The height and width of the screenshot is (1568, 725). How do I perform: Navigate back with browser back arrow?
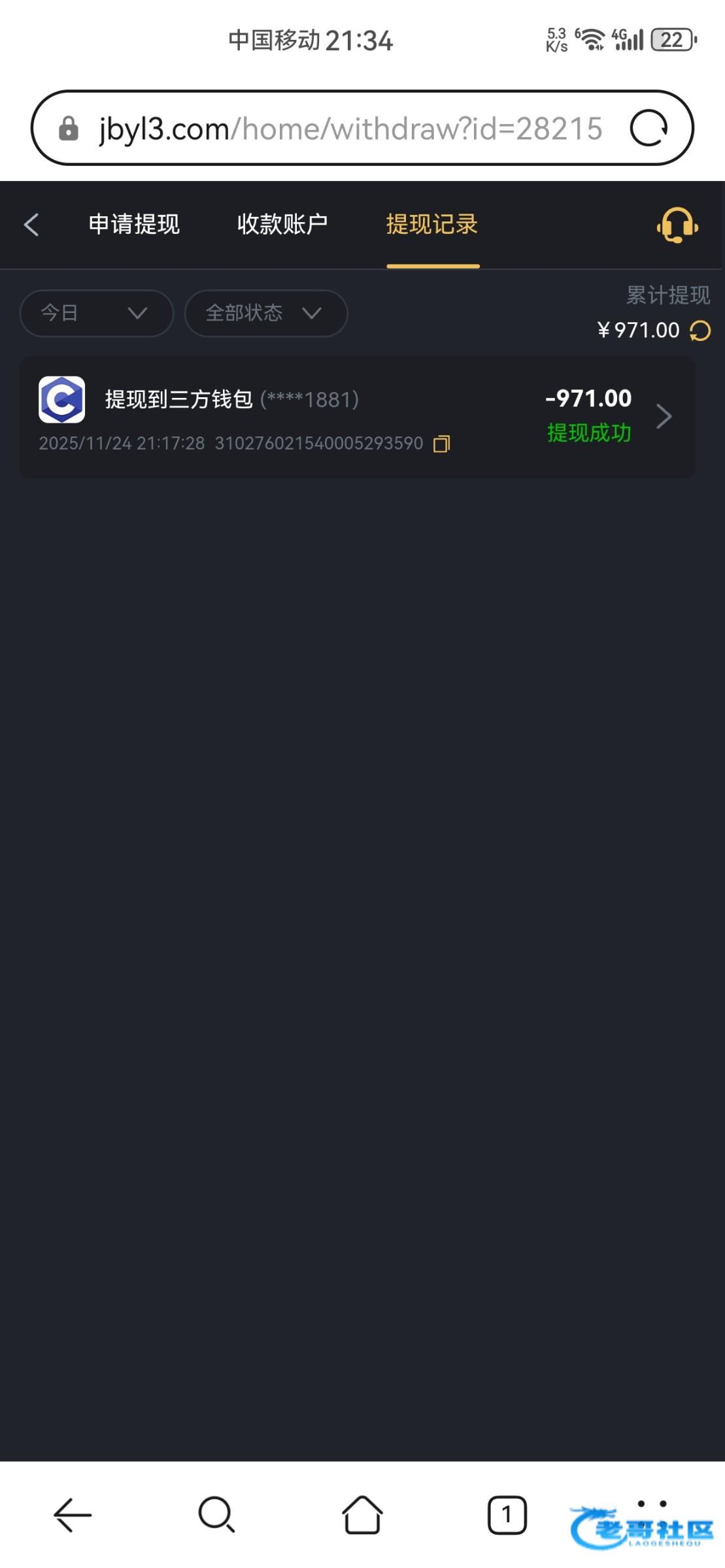[72, 1514]
